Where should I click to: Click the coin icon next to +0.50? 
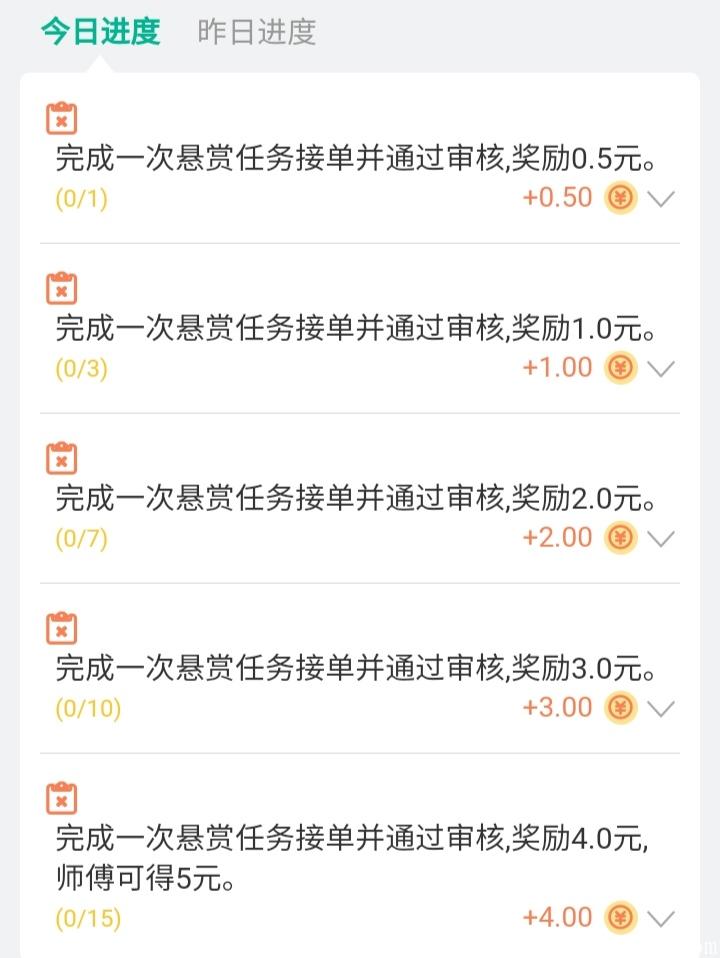pos(620,198)
